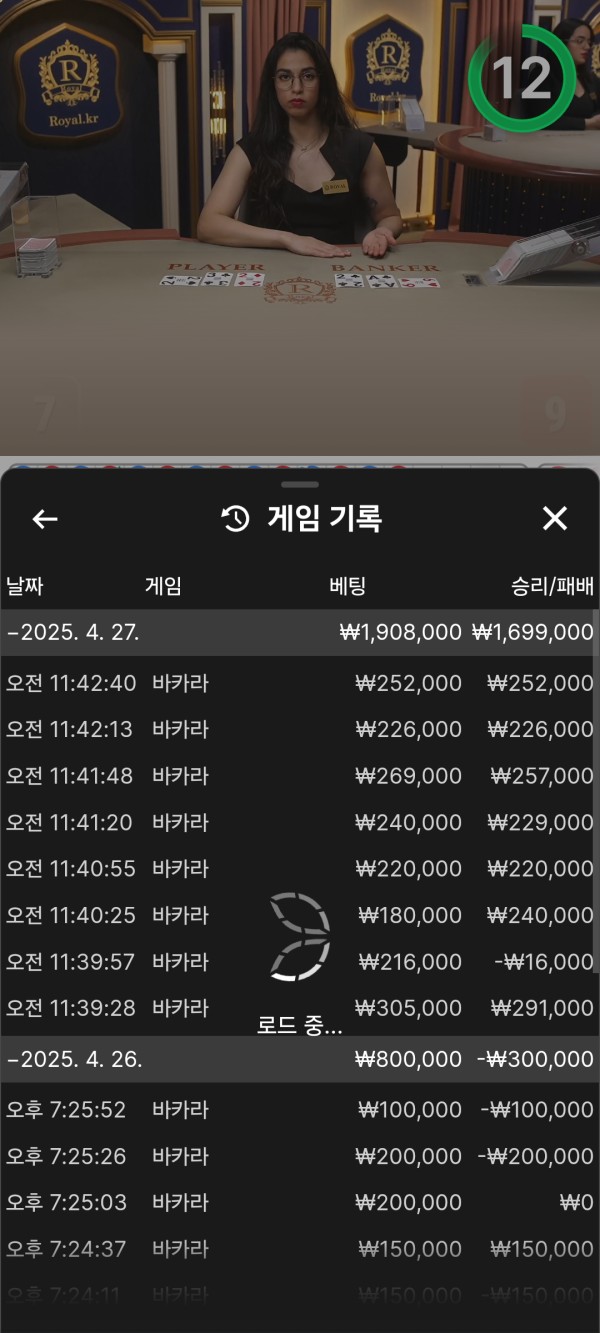Close the game history panel

point(554,518)
